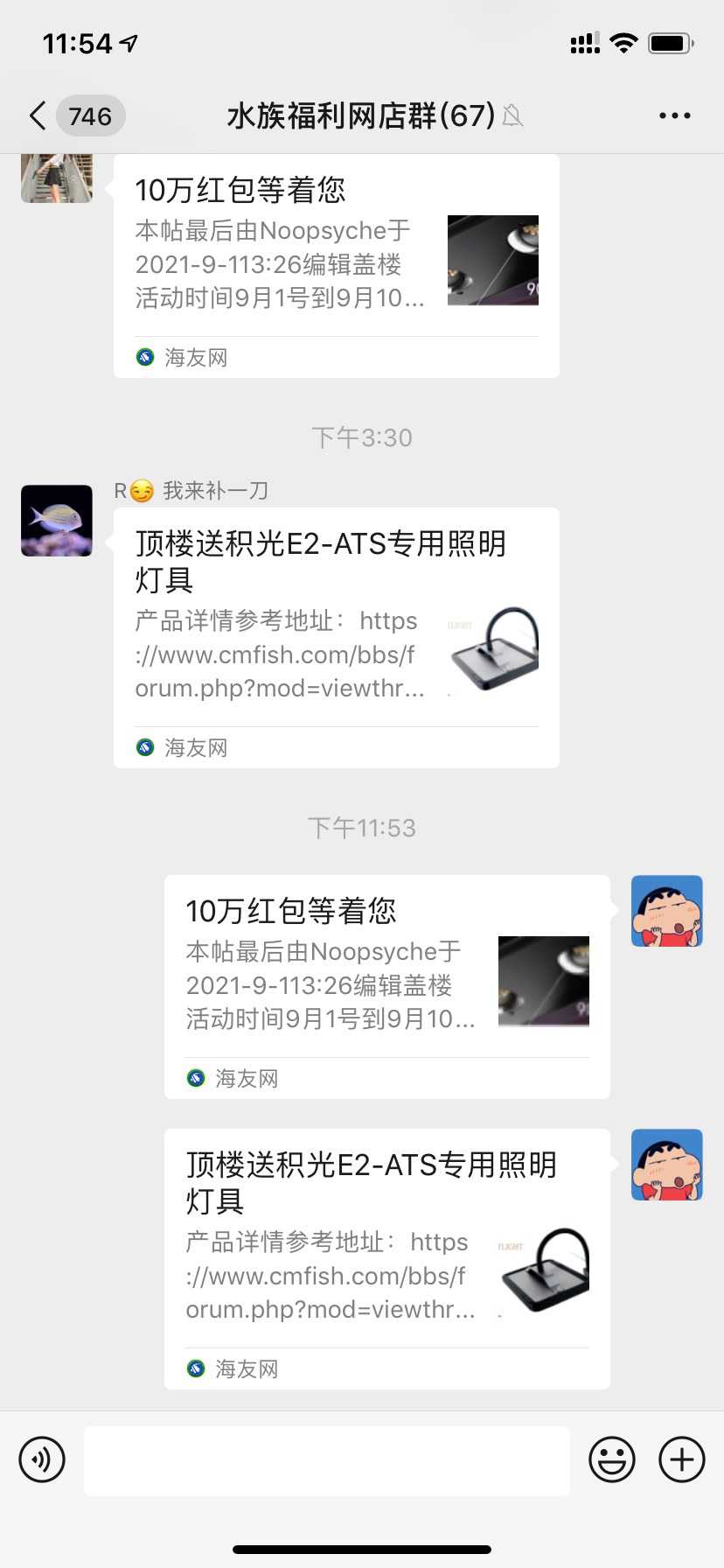
Task: View my avatar beside the 10万红包等着您 message
Action: (x=666, y=911)
